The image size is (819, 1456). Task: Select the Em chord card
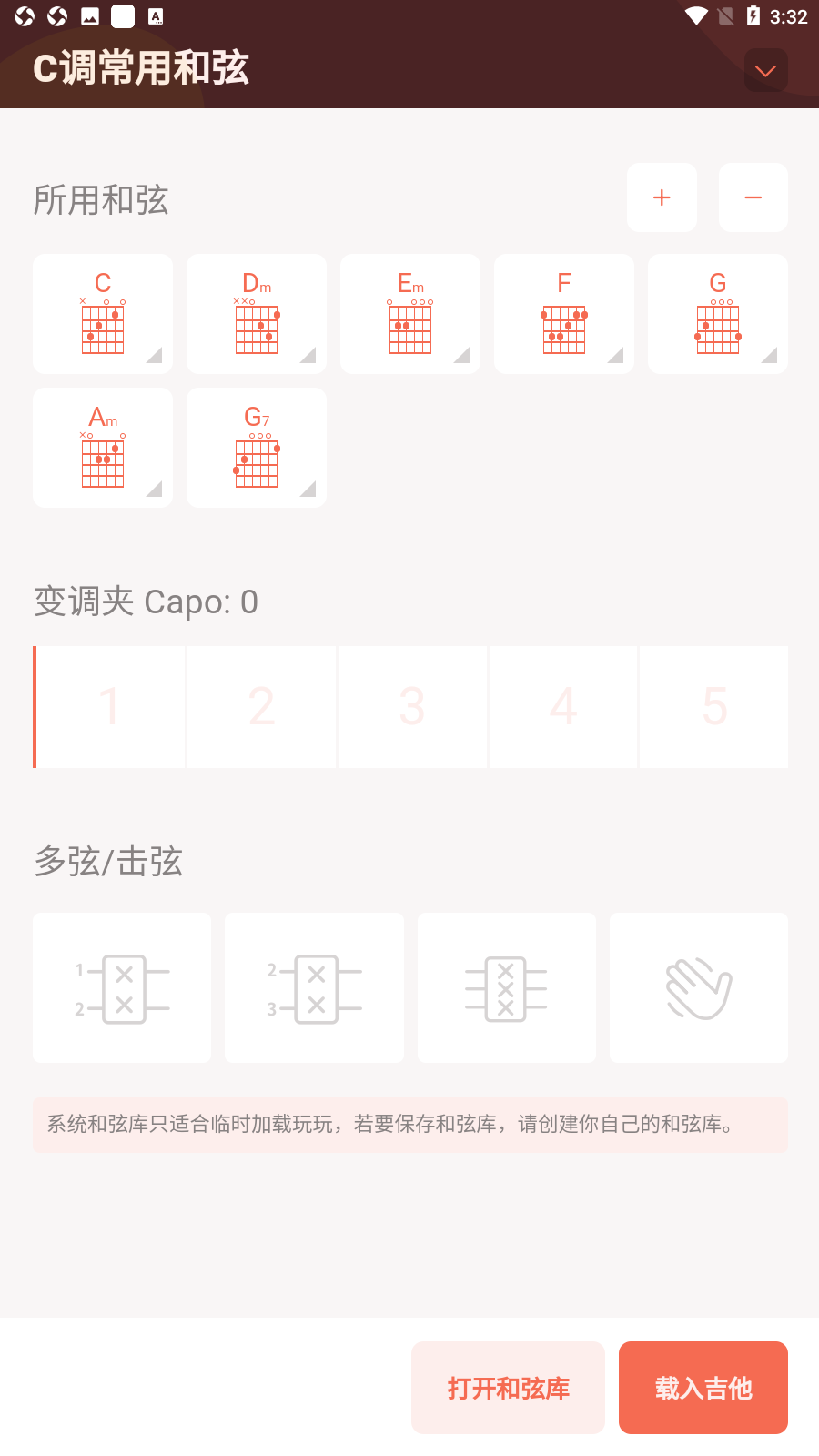[x=410, y=314]
